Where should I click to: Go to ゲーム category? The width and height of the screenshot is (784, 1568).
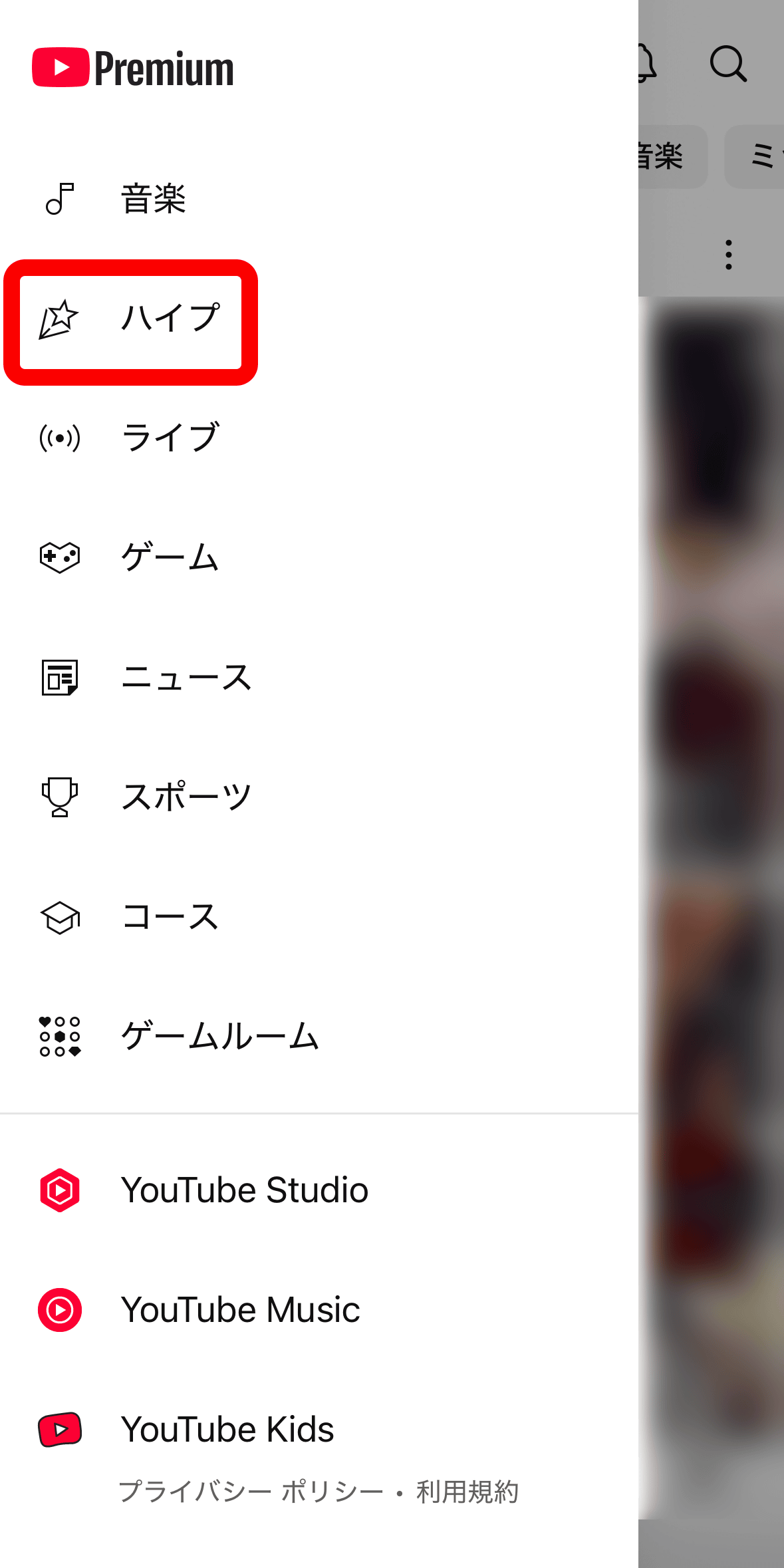pos(170,557)
